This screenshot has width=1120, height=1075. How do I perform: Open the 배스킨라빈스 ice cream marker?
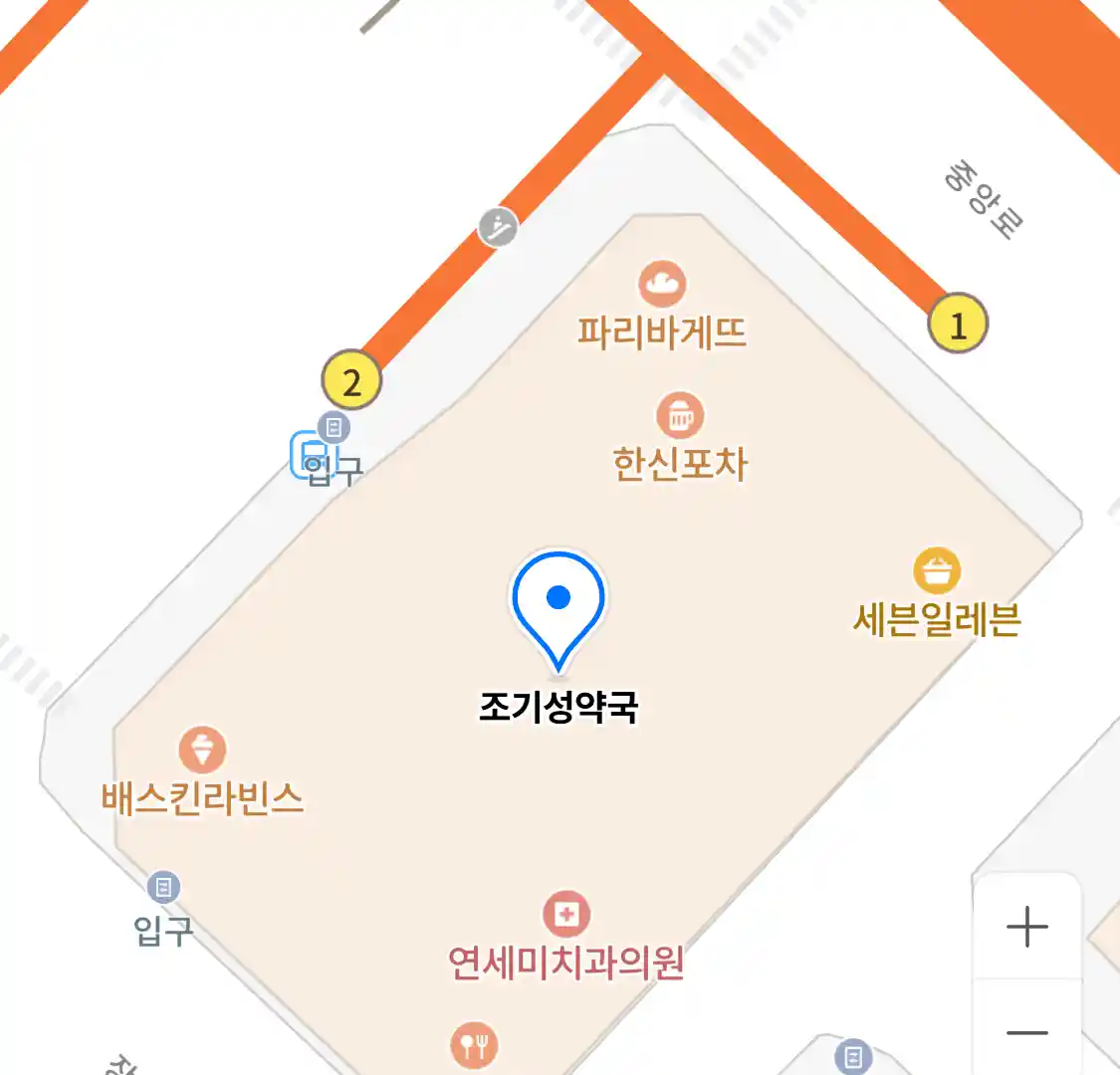[x=202, y=751]
